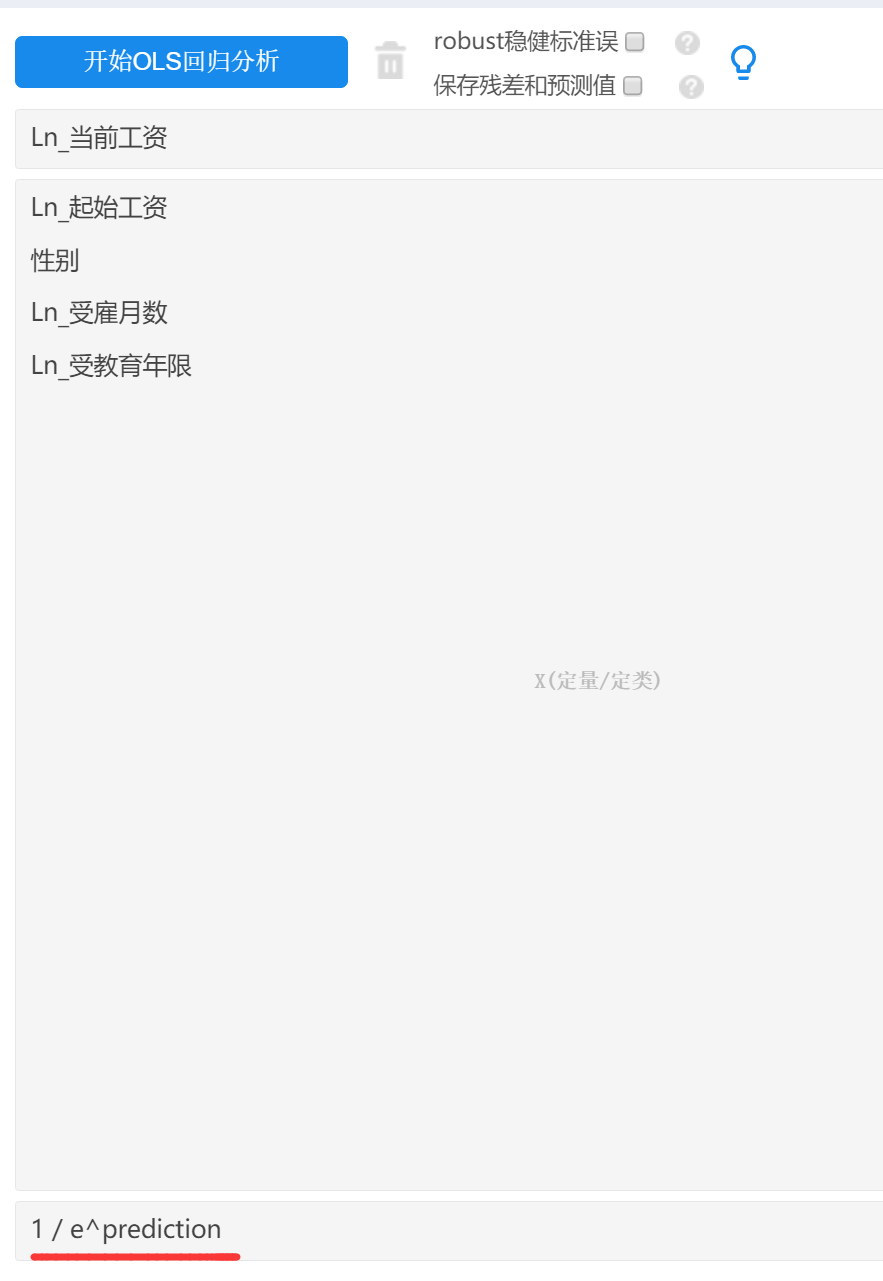Tap the lightbulb tips icon

[x=743, y=62]
